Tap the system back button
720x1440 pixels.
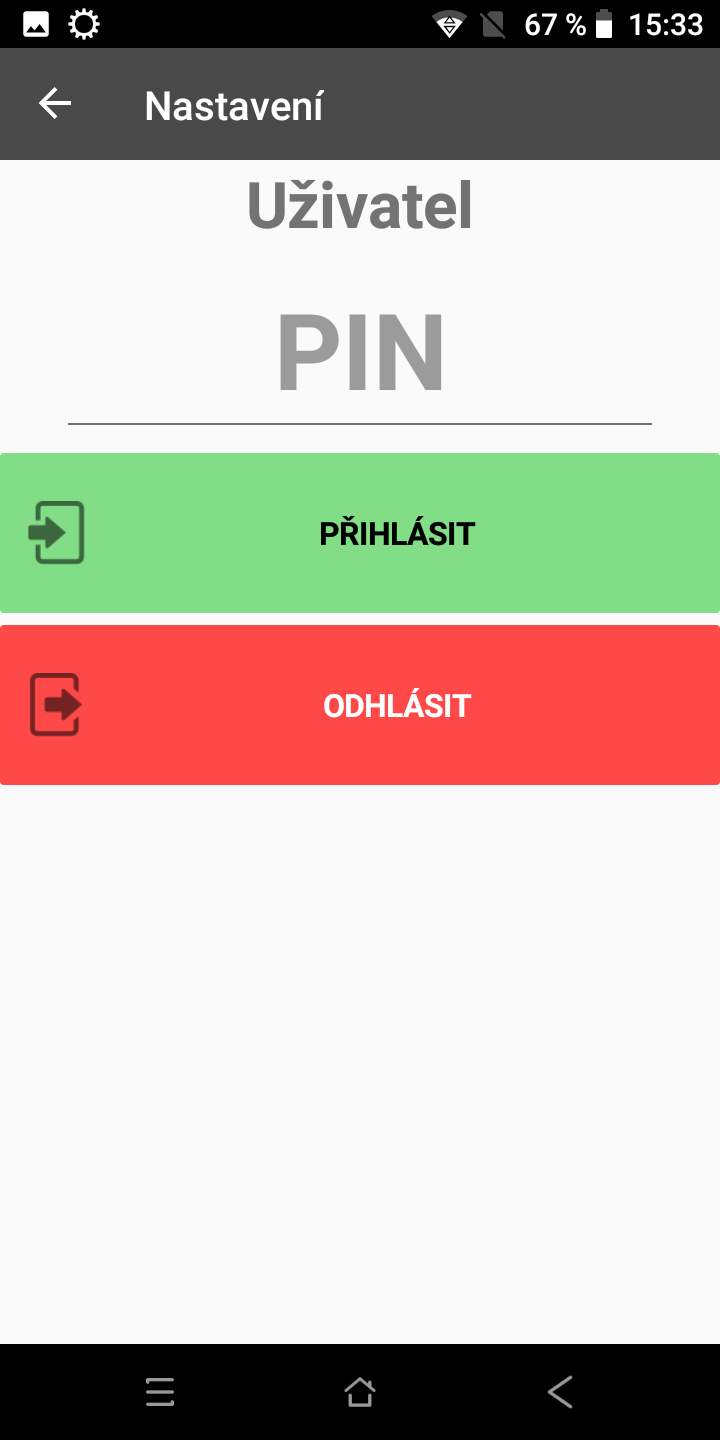click(560, 1392)
